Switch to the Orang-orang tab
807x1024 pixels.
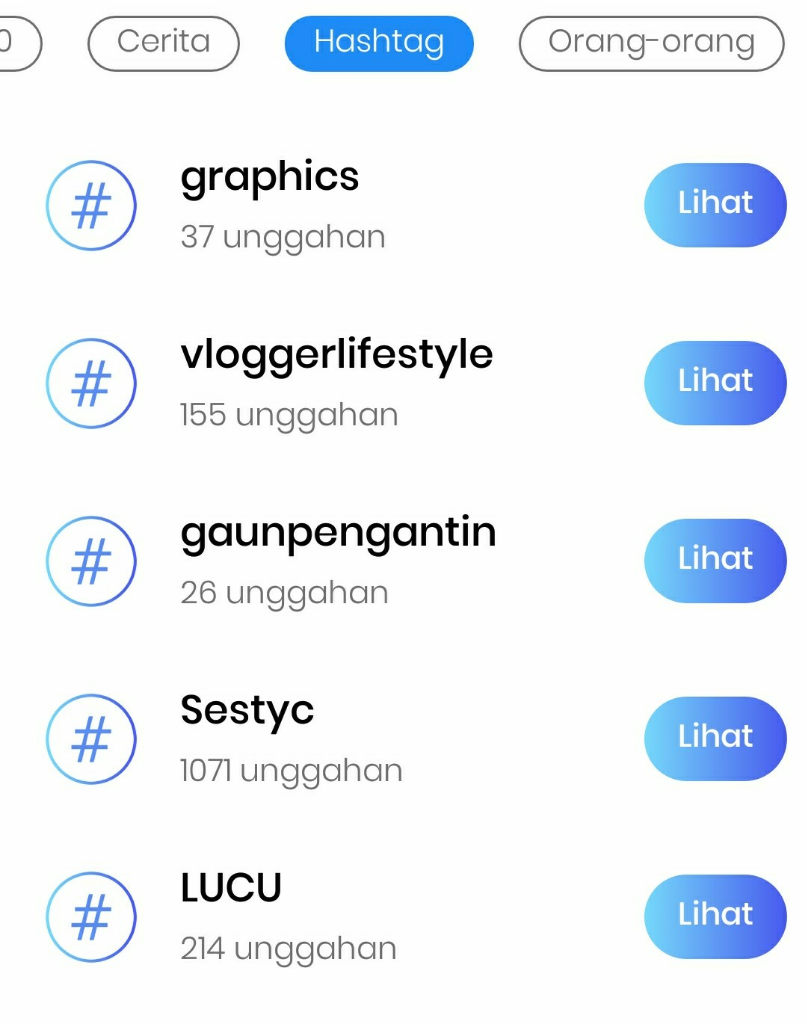[x=651, y=43]
